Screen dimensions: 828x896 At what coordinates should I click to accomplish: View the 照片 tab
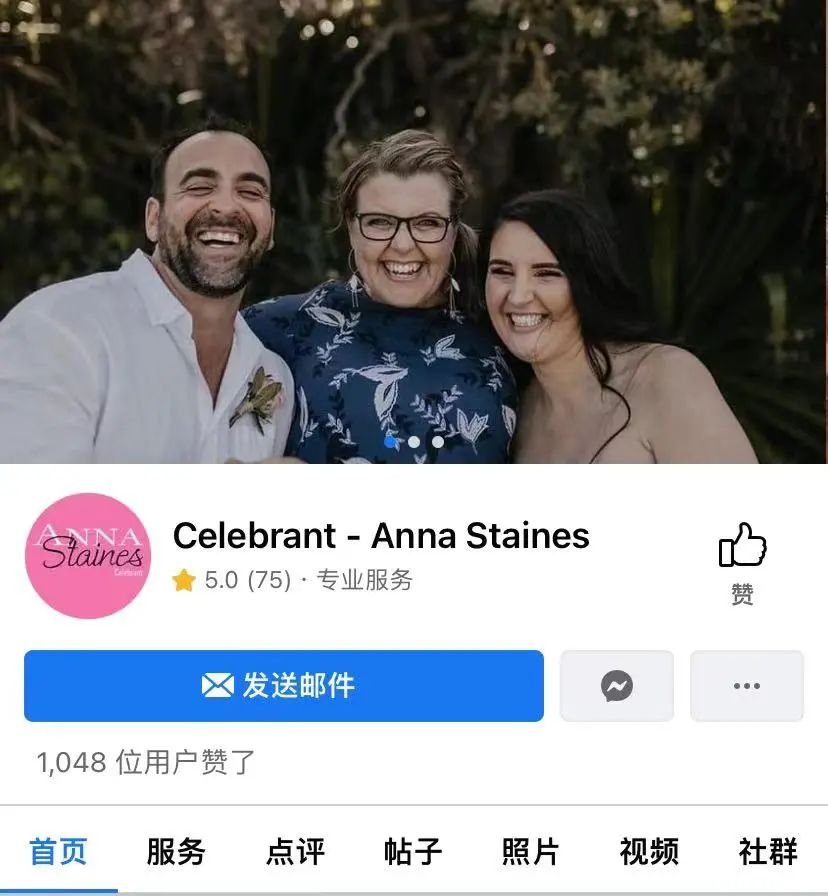531,852
